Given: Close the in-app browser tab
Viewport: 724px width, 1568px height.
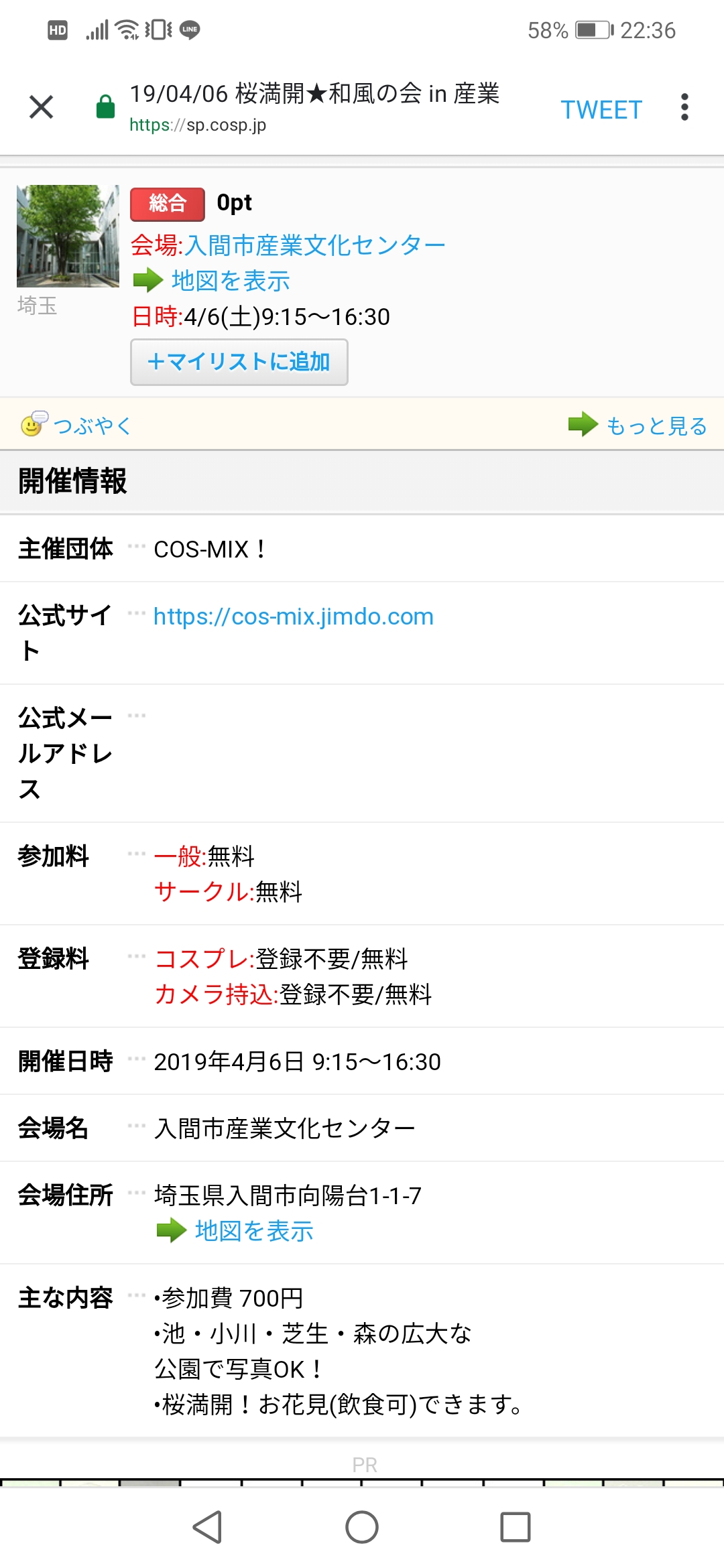Looking at the screenshot, I should point(42,107).
